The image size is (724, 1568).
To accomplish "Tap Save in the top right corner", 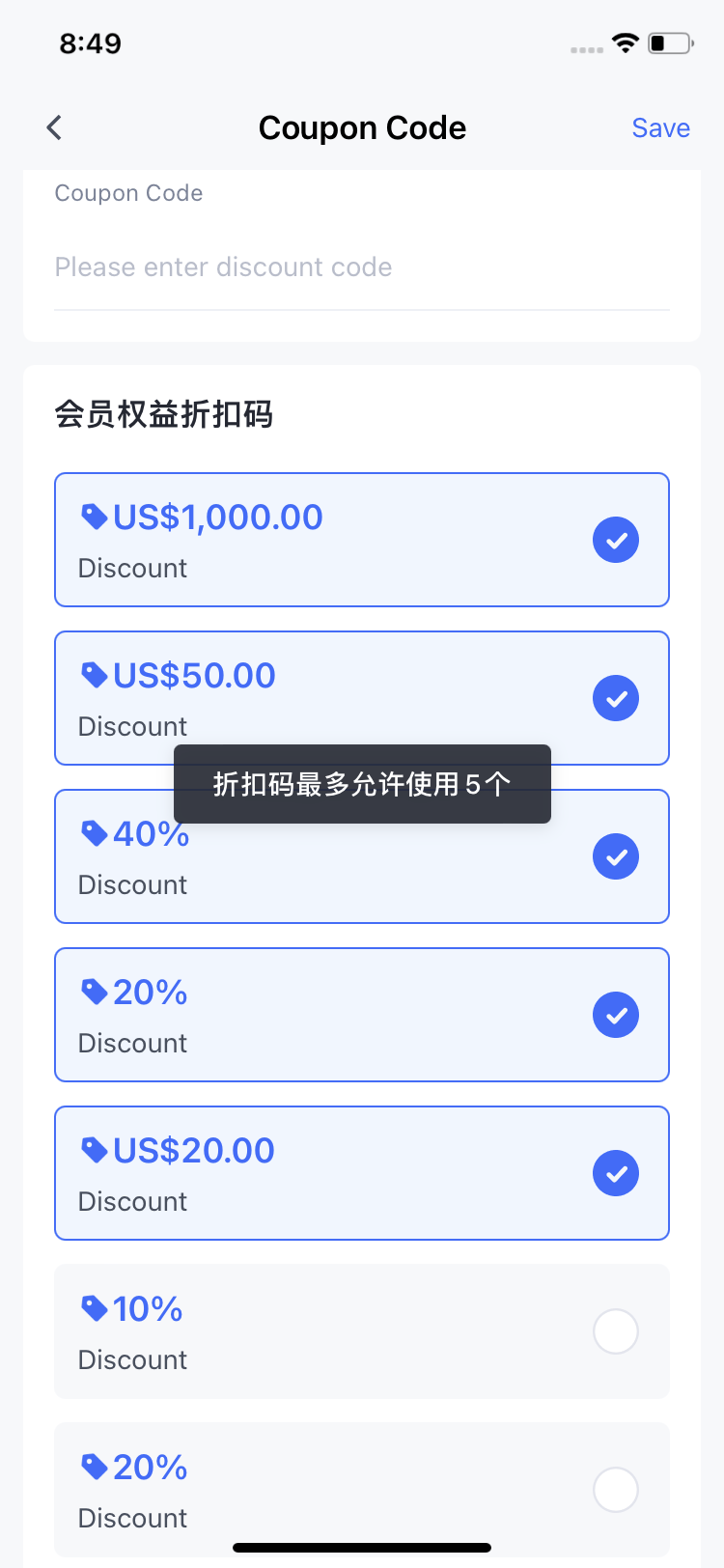I will [661, 126].
